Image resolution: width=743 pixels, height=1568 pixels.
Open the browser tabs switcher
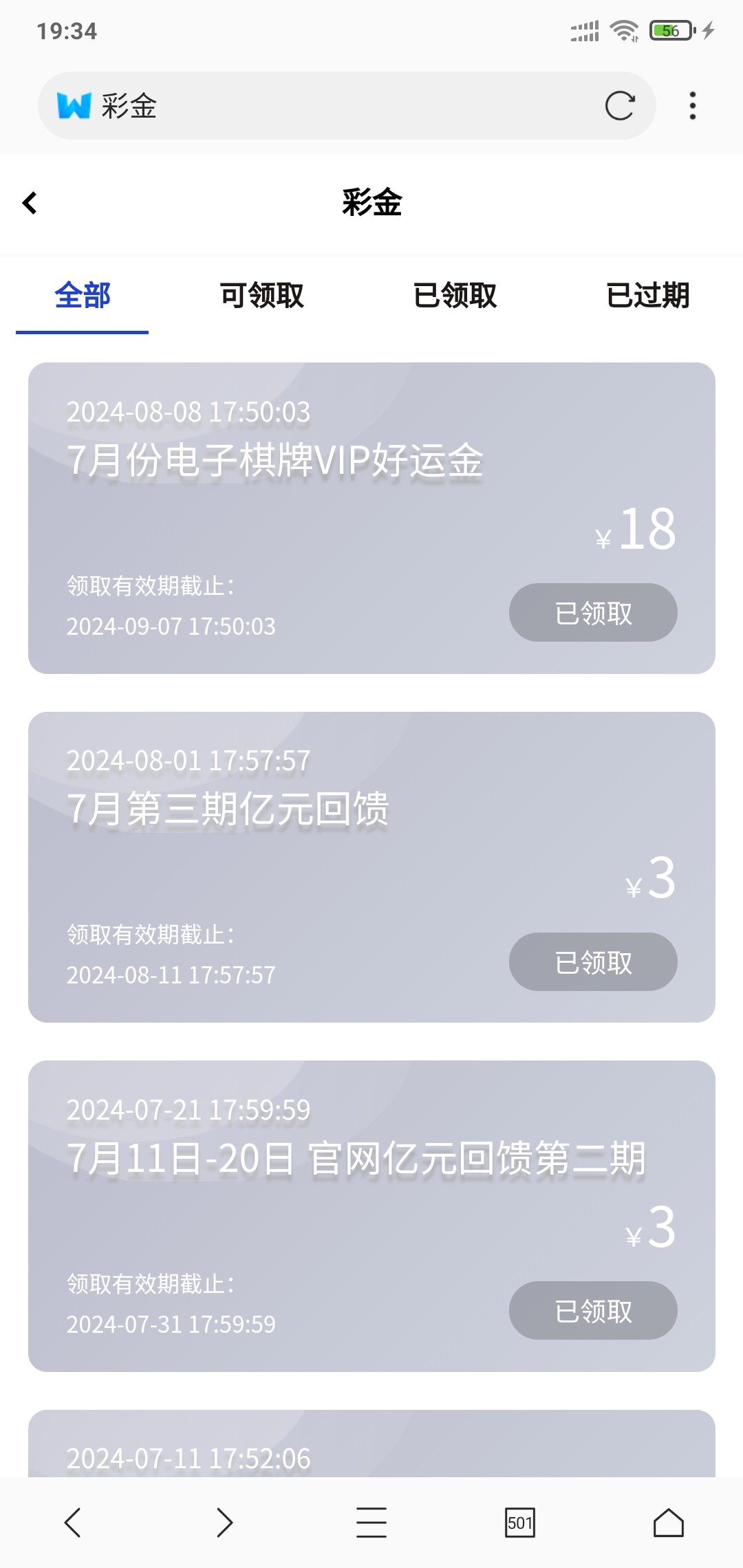point(520,1523)
